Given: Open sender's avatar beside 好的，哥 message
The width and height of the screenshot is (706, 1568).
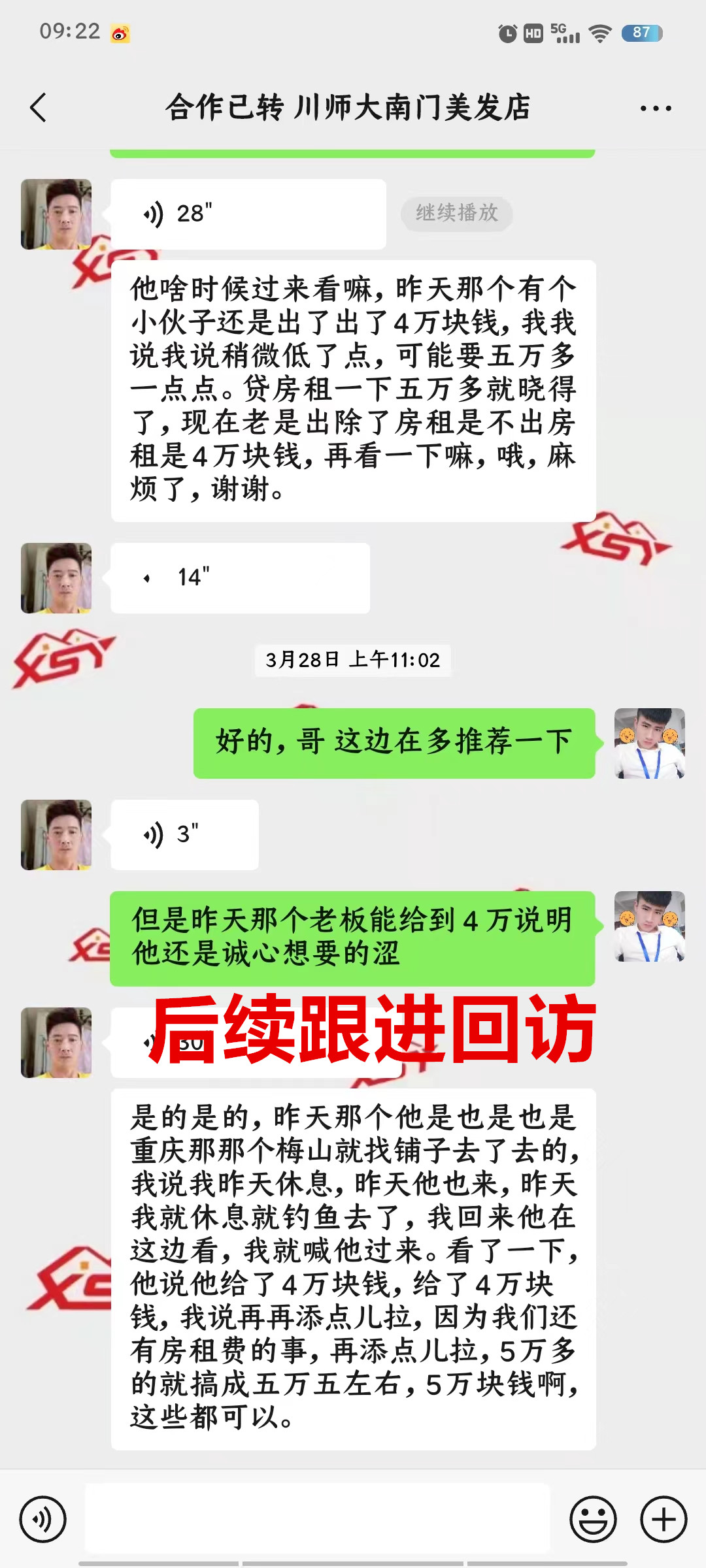Looking at the screenshot, I should [x=649, y=743].
